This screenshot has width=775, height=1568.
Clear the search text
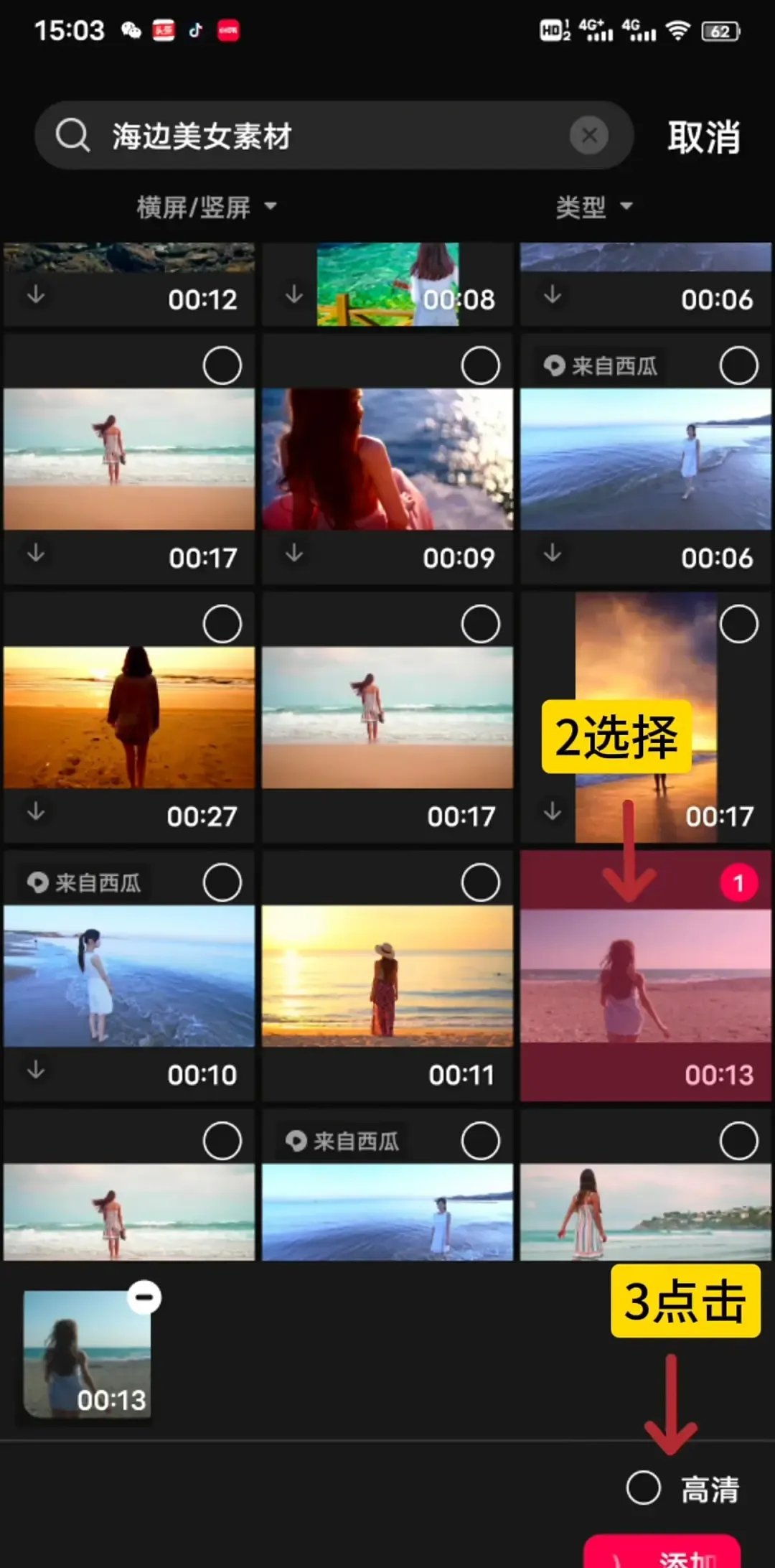[589, 135]
